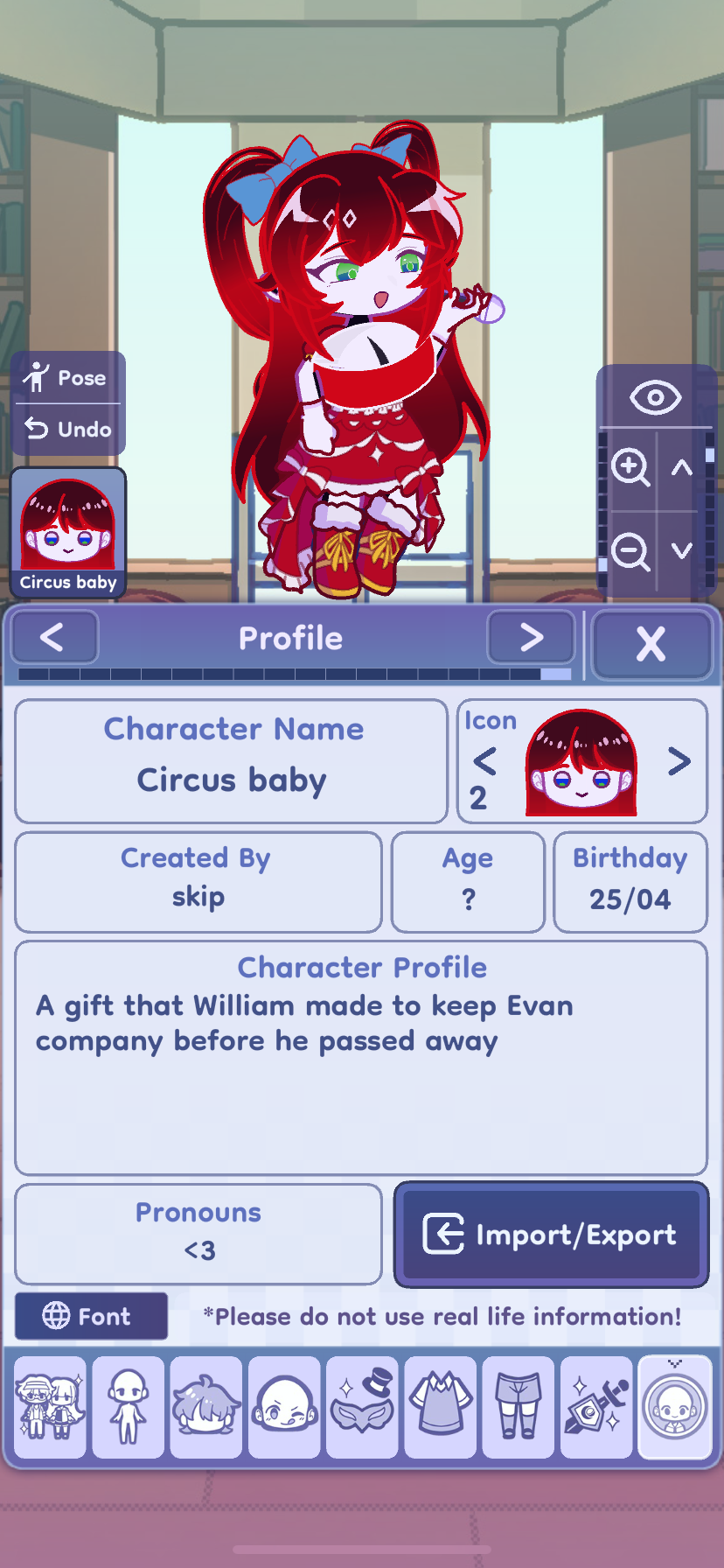Image resolution: width=724 pixels, height=1568 pixels.
Task: Toggle UI visibility with the eye icon
Action: [x=654, y=398]
